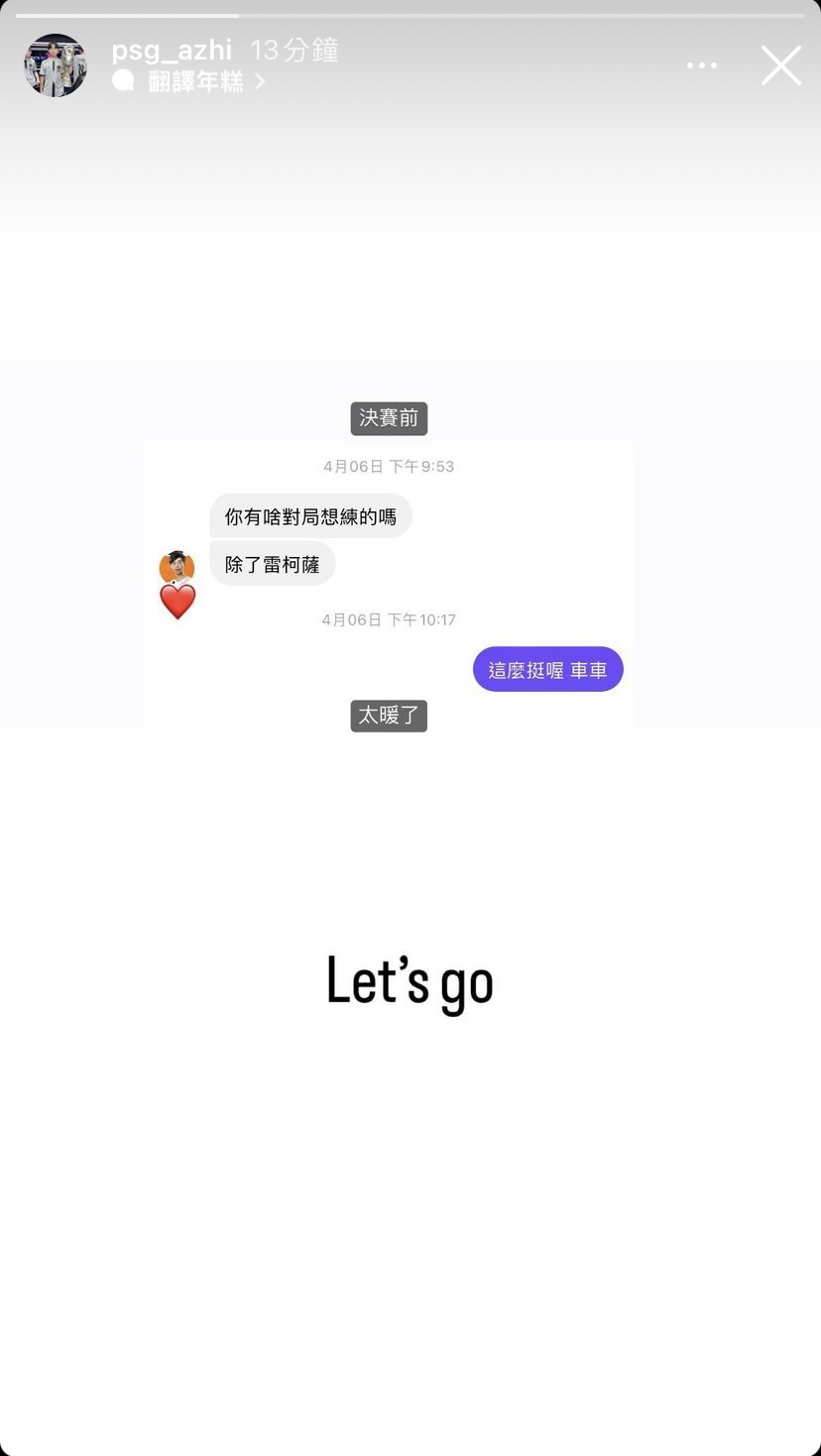This screenshot has width=821, height=1456.
Task: Open the three-dot more options menu
Action: (x=702, y=65)
